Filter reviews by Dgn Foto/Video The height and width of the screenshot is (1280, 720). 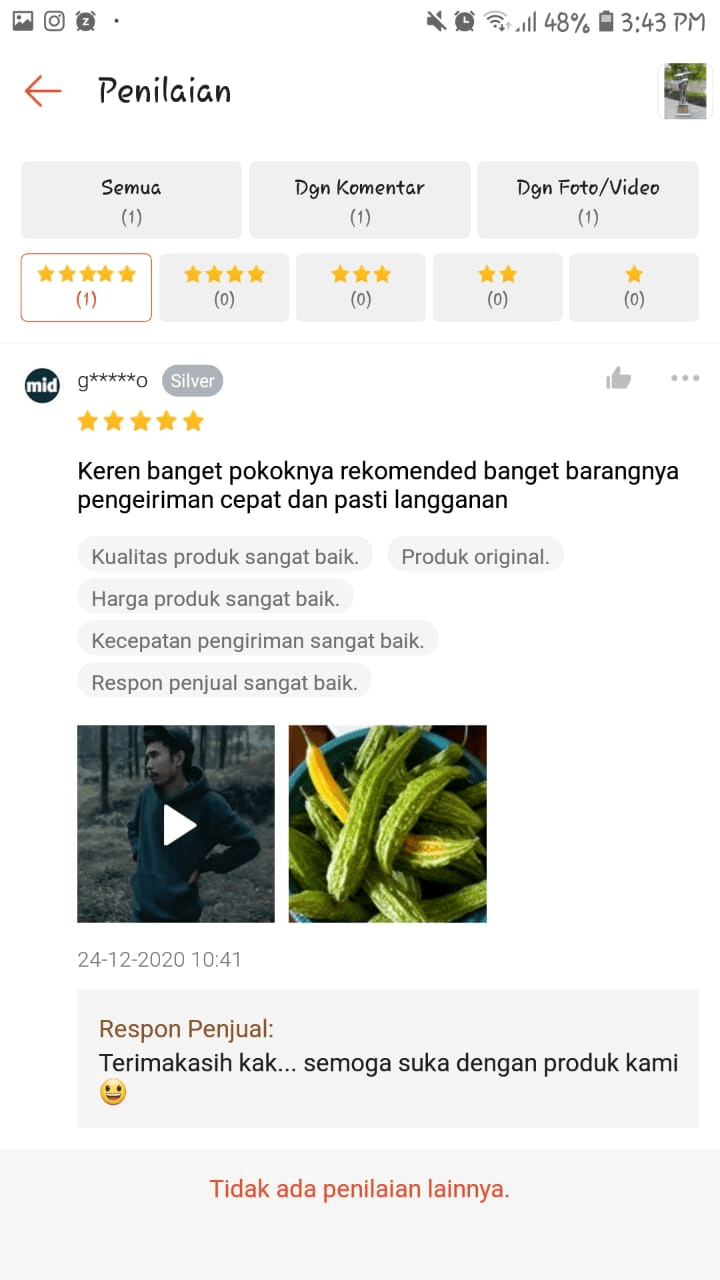(x=588, y=200)
